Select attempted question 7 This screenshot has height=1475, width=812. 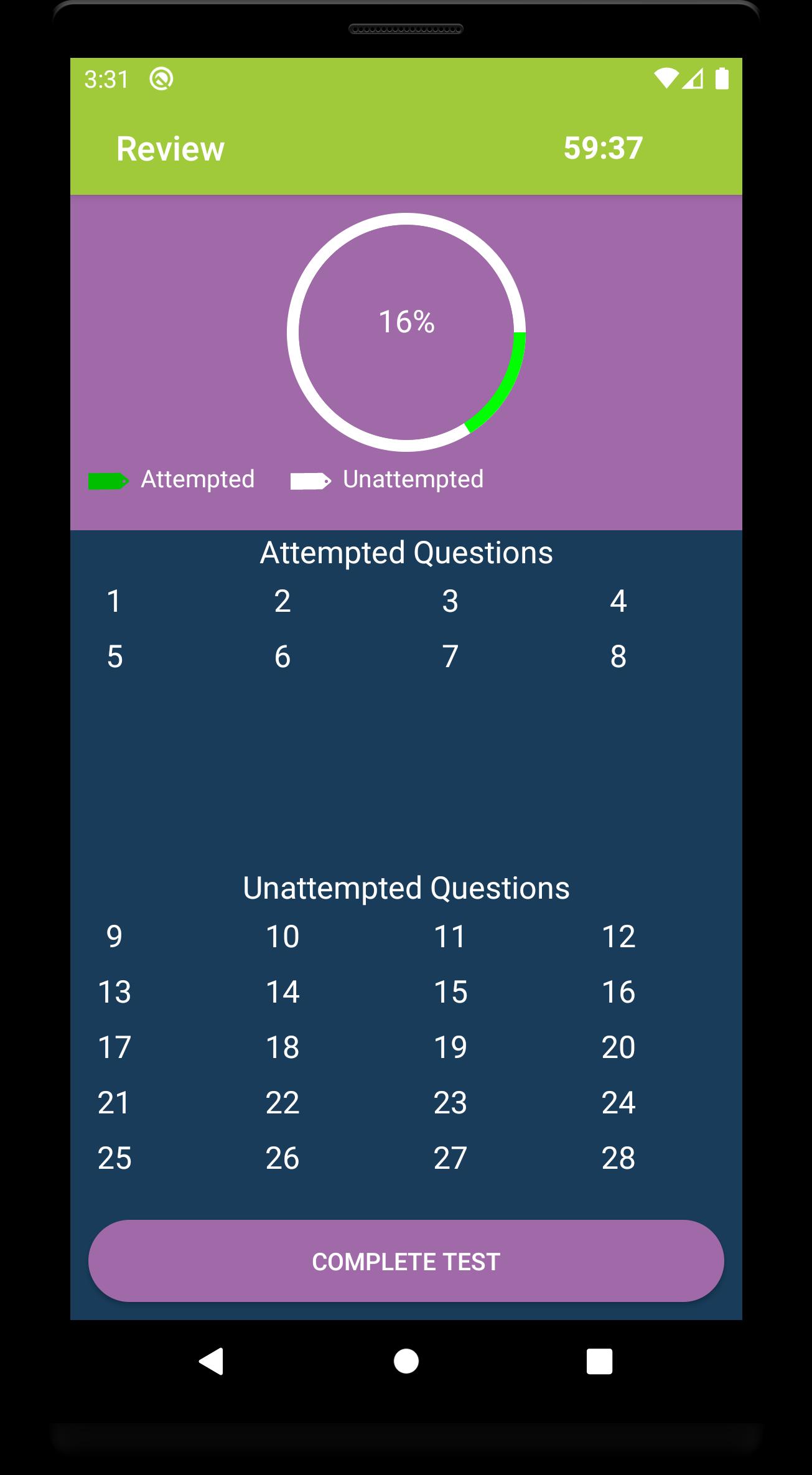[450, 657]
